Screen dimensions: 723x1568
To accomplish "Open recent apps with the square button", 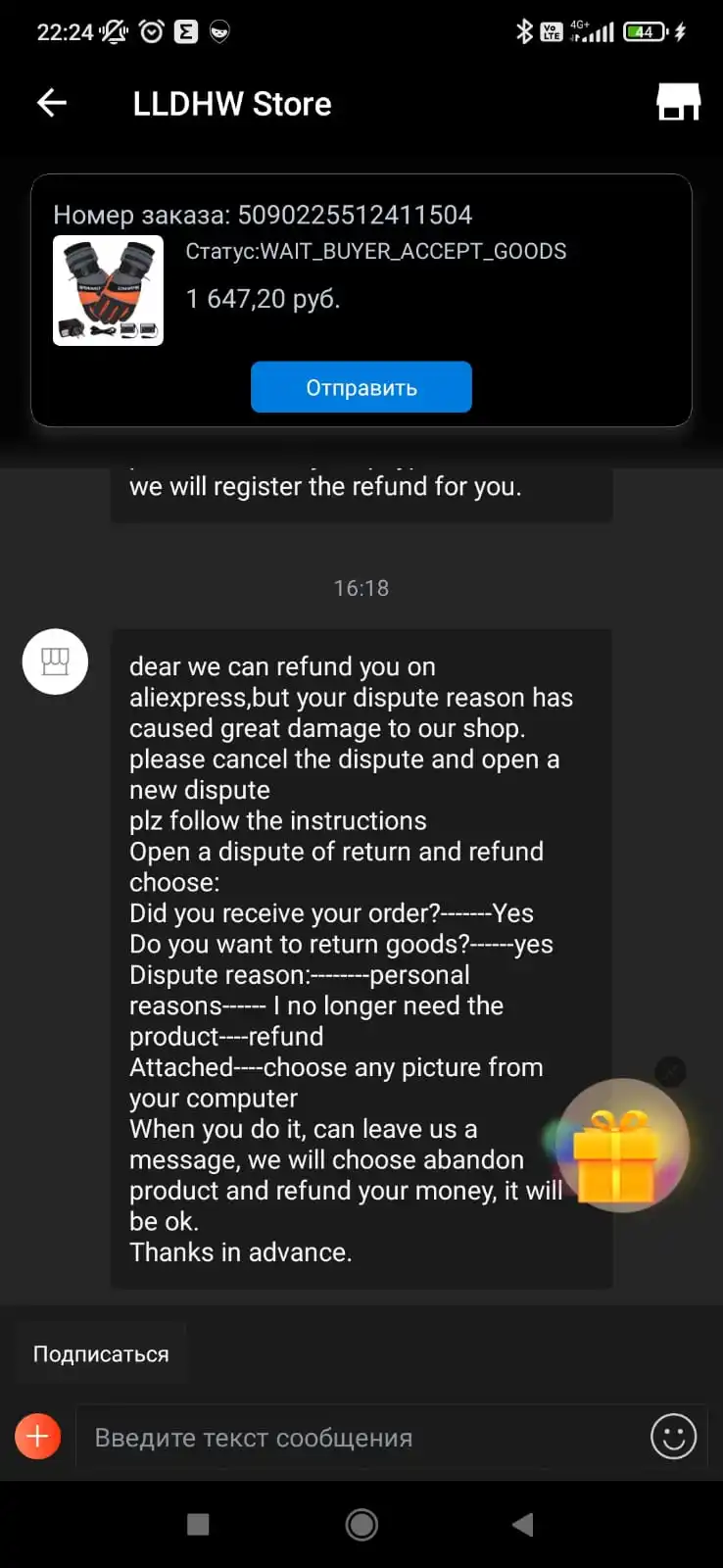I will click(x=198, y=1524).
